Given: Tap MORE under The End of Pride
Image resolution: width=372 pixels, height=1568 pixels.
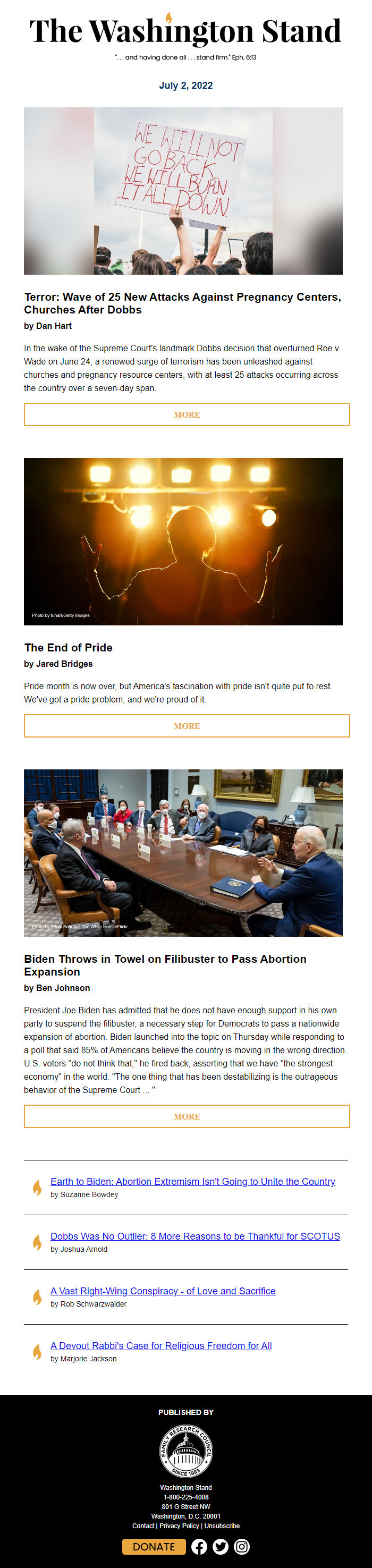Looking at the screenshot, I should [187, 726].
